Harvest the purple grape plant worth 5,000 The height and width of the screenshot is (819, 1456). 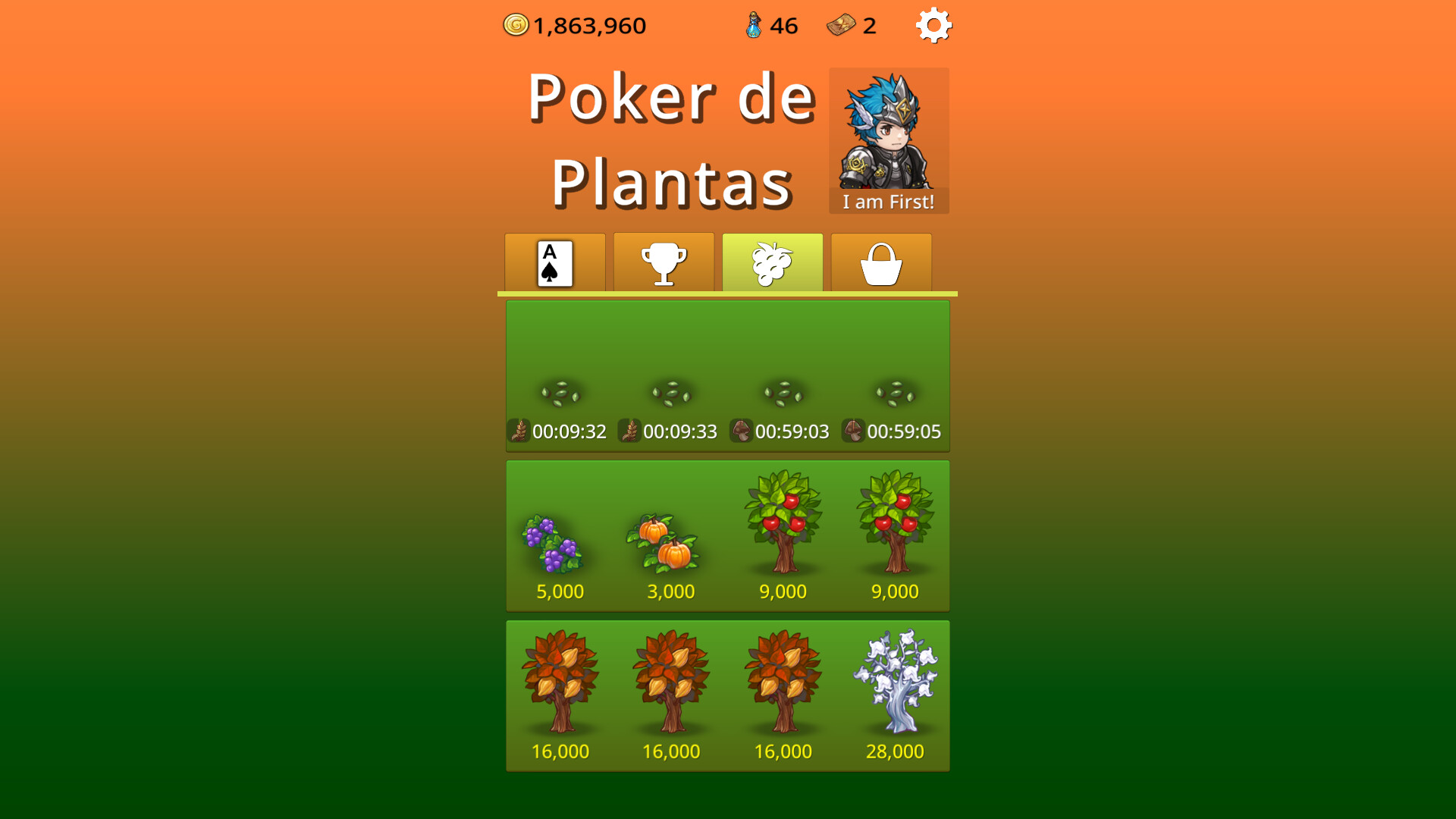point(554,544)
